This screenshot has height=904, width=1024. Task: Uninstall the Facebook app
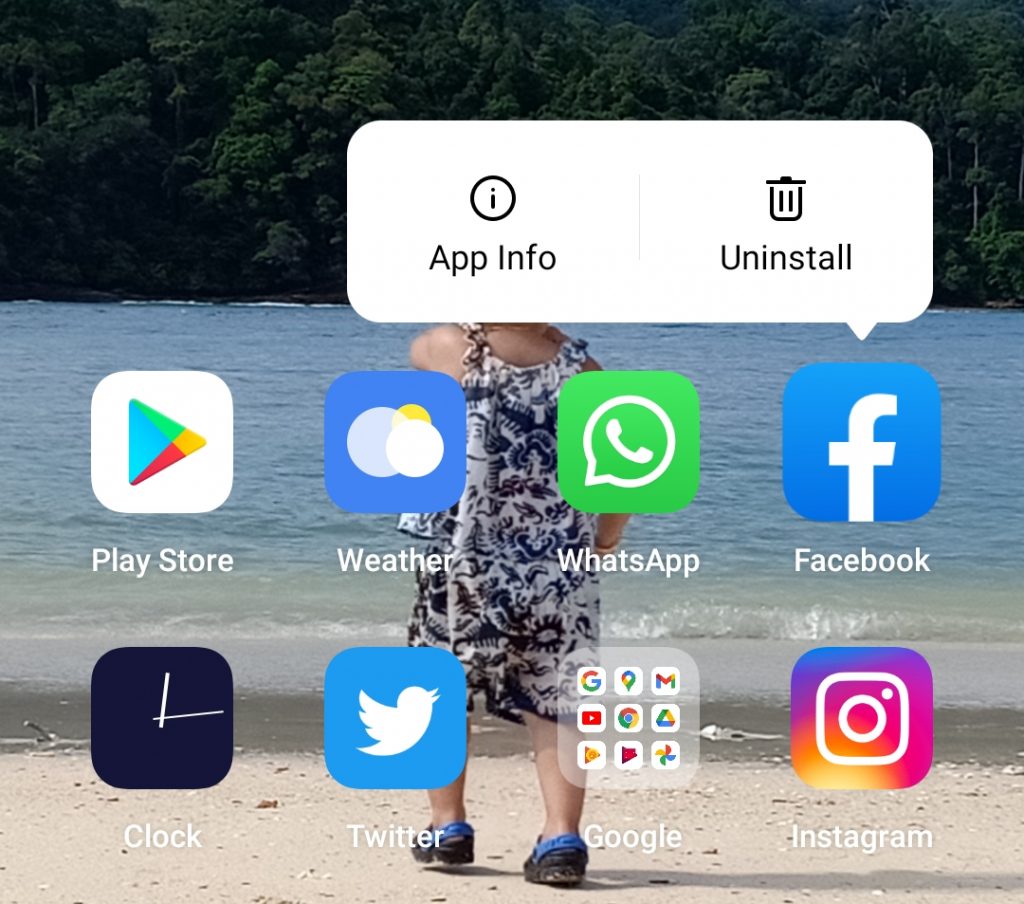[786, 226]
